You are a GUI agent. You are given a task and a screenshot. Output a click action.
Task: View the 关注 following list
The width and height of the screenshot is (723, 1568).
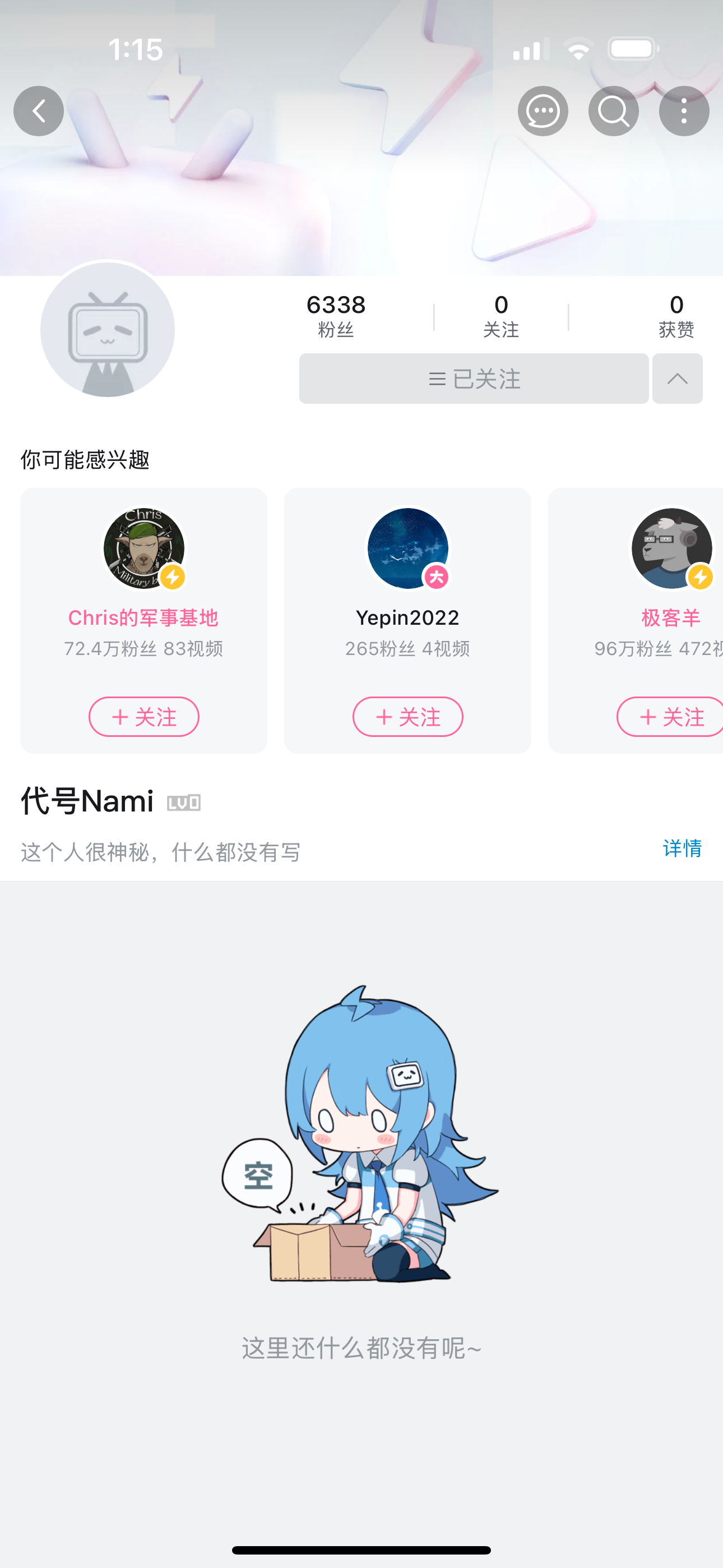coord(501,315)
